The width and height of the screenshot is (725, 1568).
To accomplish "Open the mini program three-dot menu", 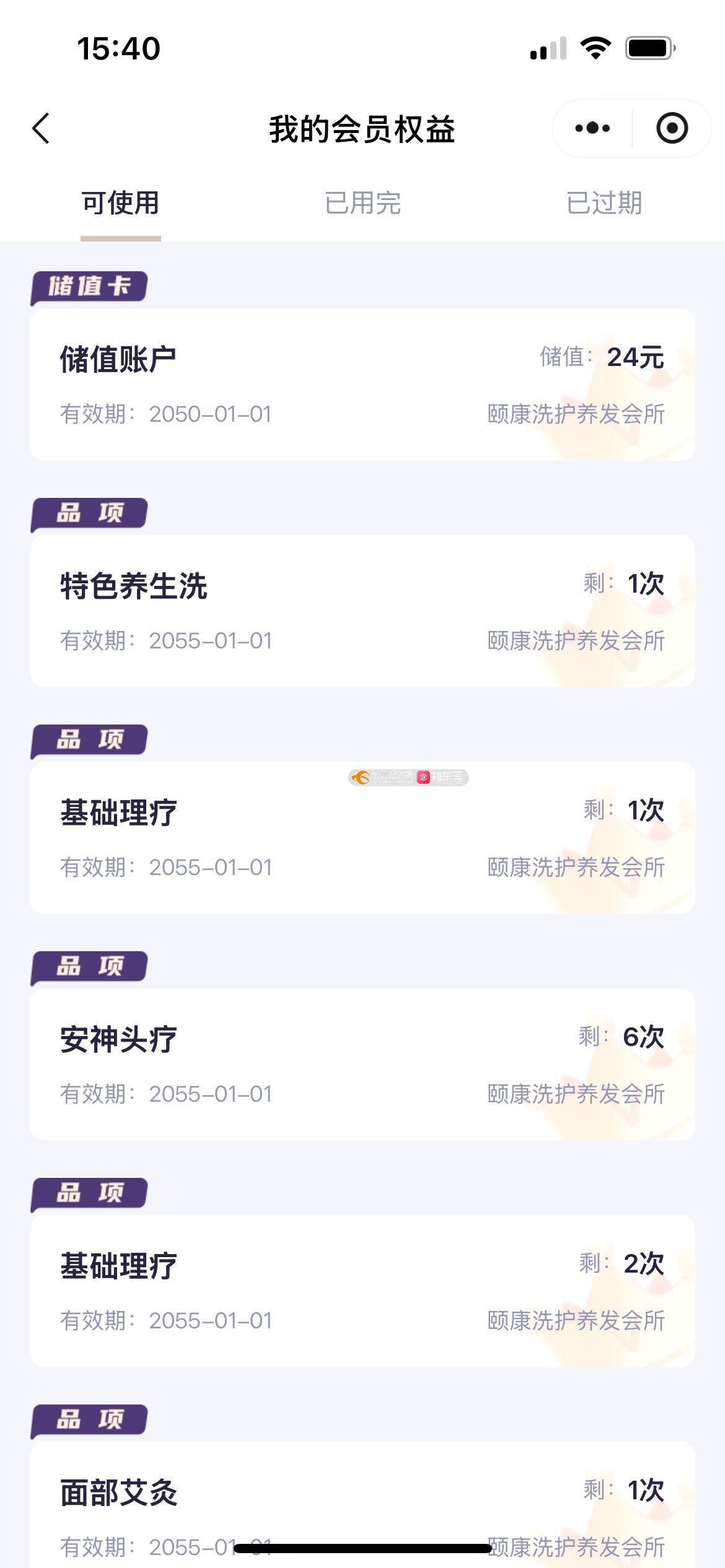I will [x=592, y=128].
